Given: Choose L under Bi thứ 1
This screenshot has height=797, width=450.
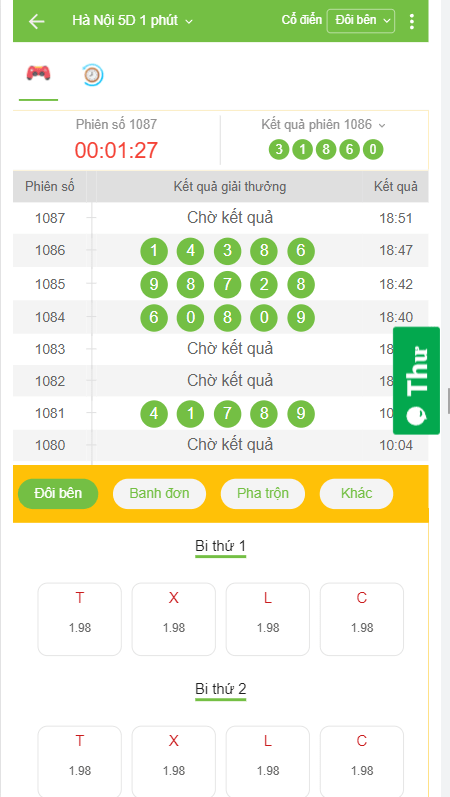Looking at the screenshot, I should (x=268, y=619).
